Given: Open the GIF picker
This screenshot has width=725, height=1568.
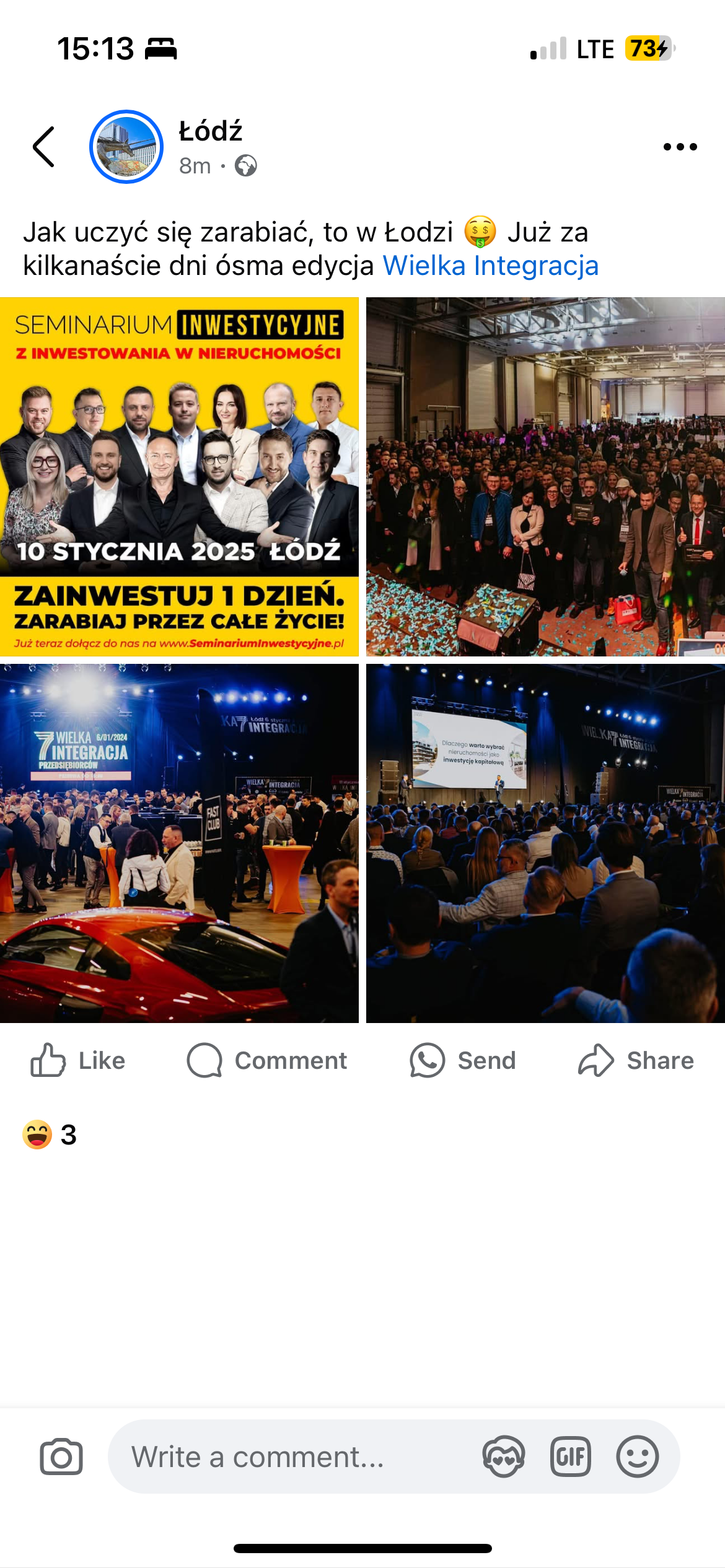Looking at the screenshot, I should [570, 1457].
